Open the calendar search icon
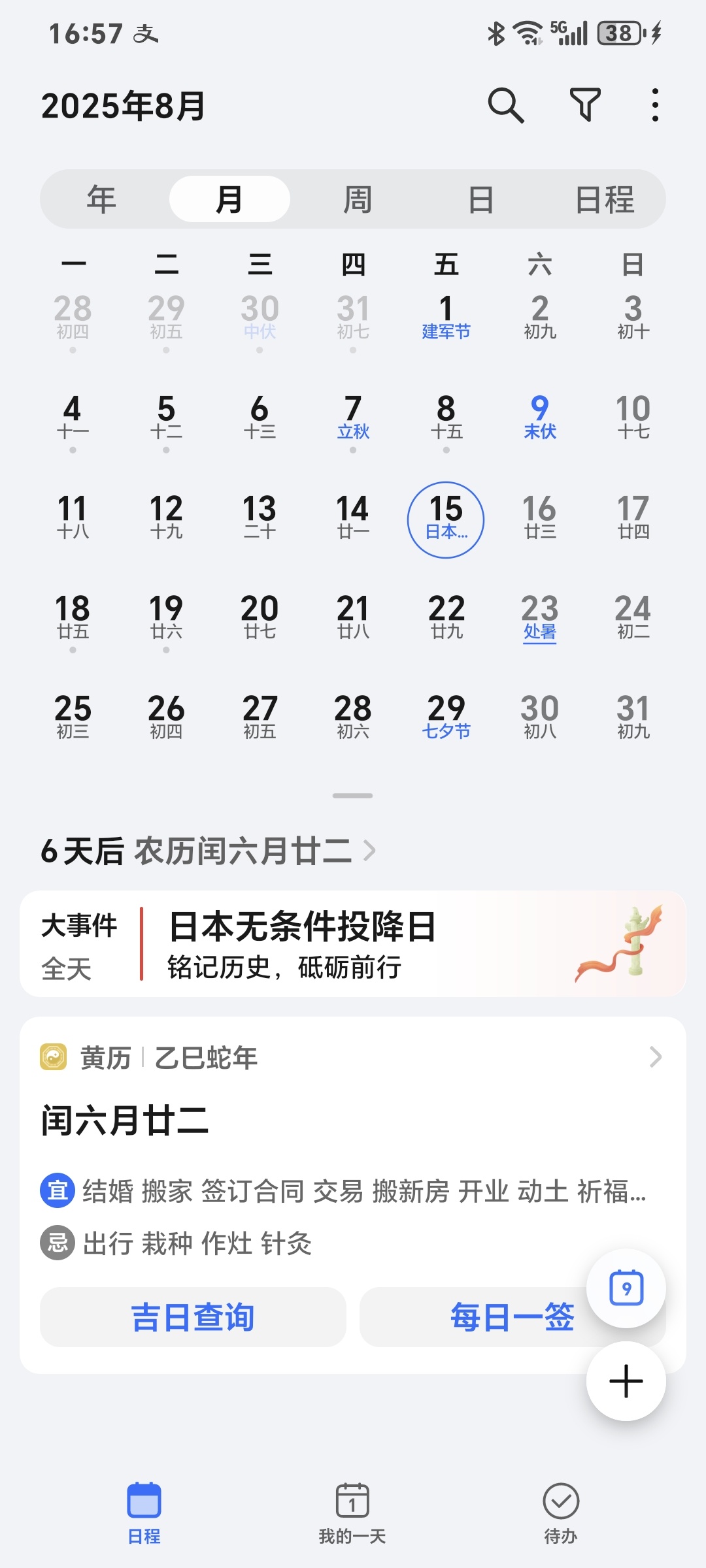Viewport: 706px width, 1568px height. coord(506,105)
